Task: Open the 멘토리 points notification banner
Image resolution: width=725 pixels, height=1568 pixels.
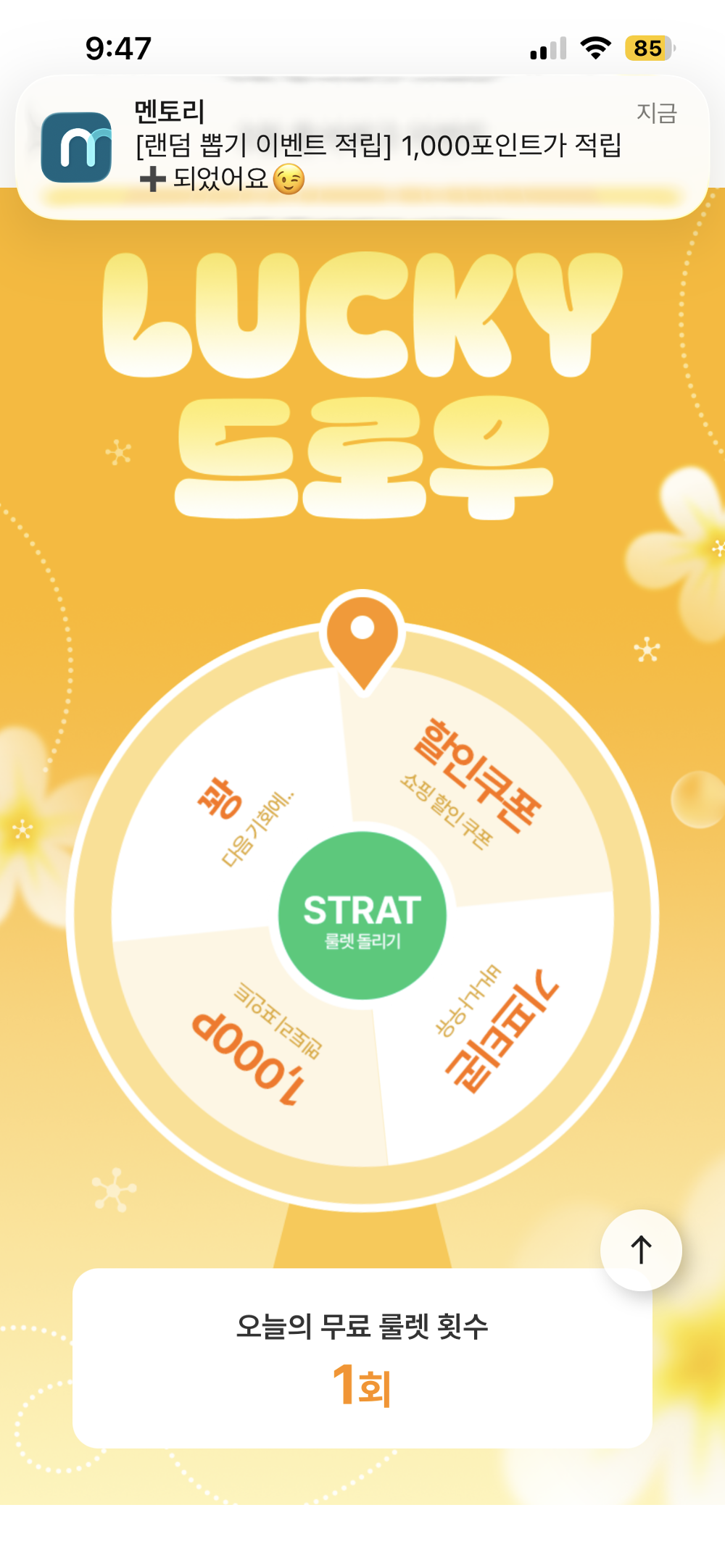Action: click(x=362, y=147)
